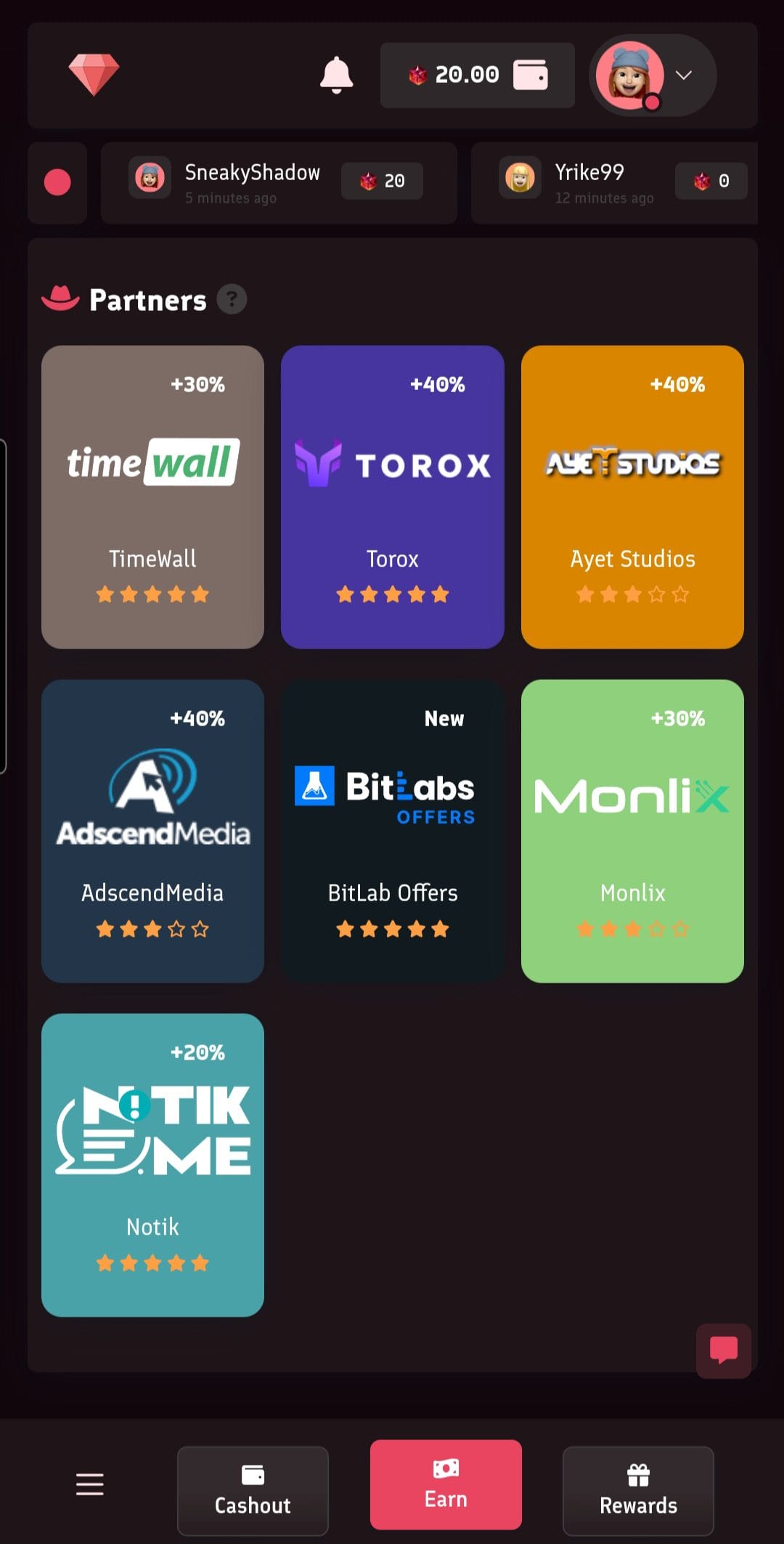Select the Ayet Studios partner card

click(x=632, y=497)
